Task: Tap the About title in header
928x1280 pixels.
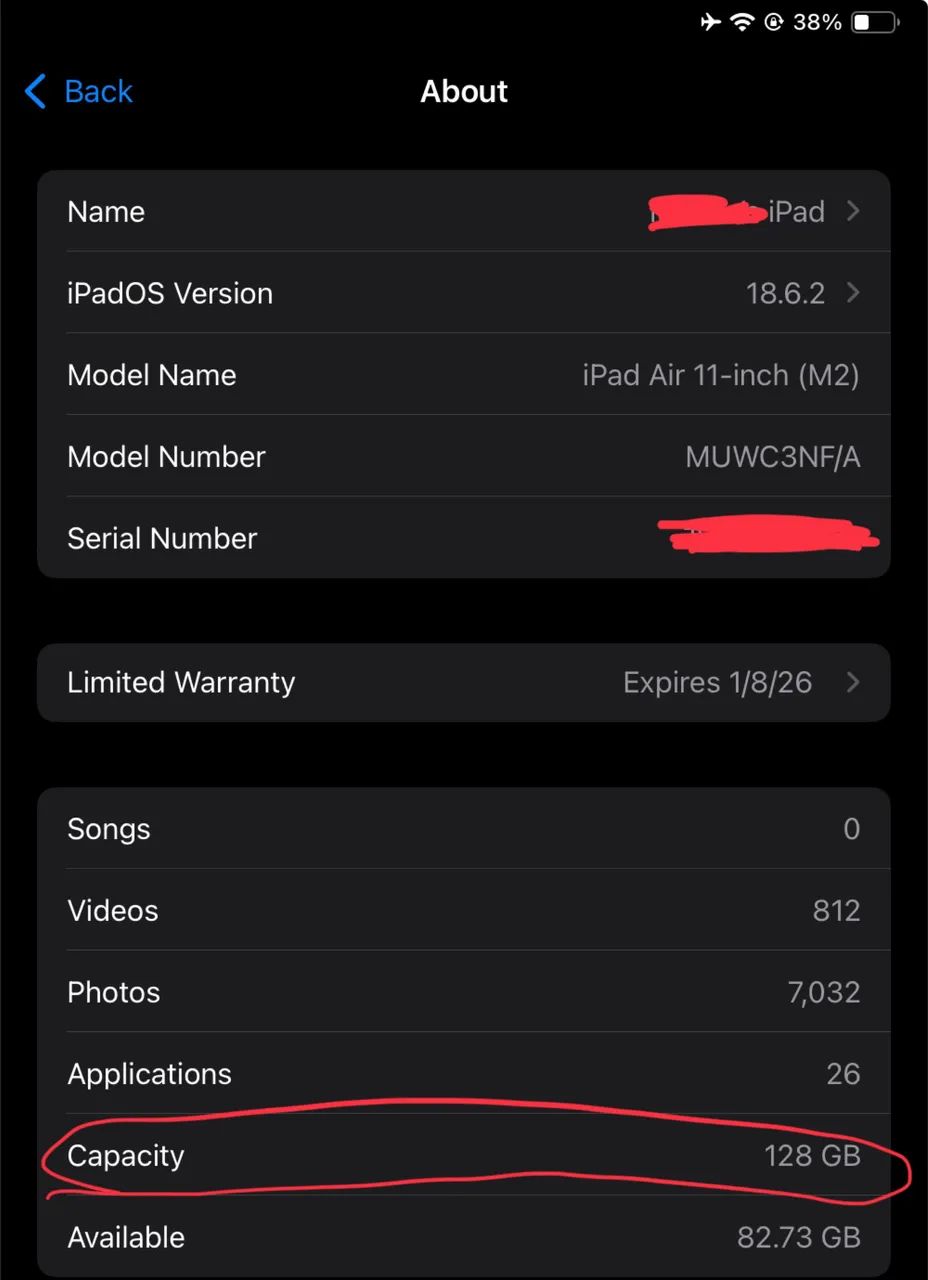Action: [464, 91]
